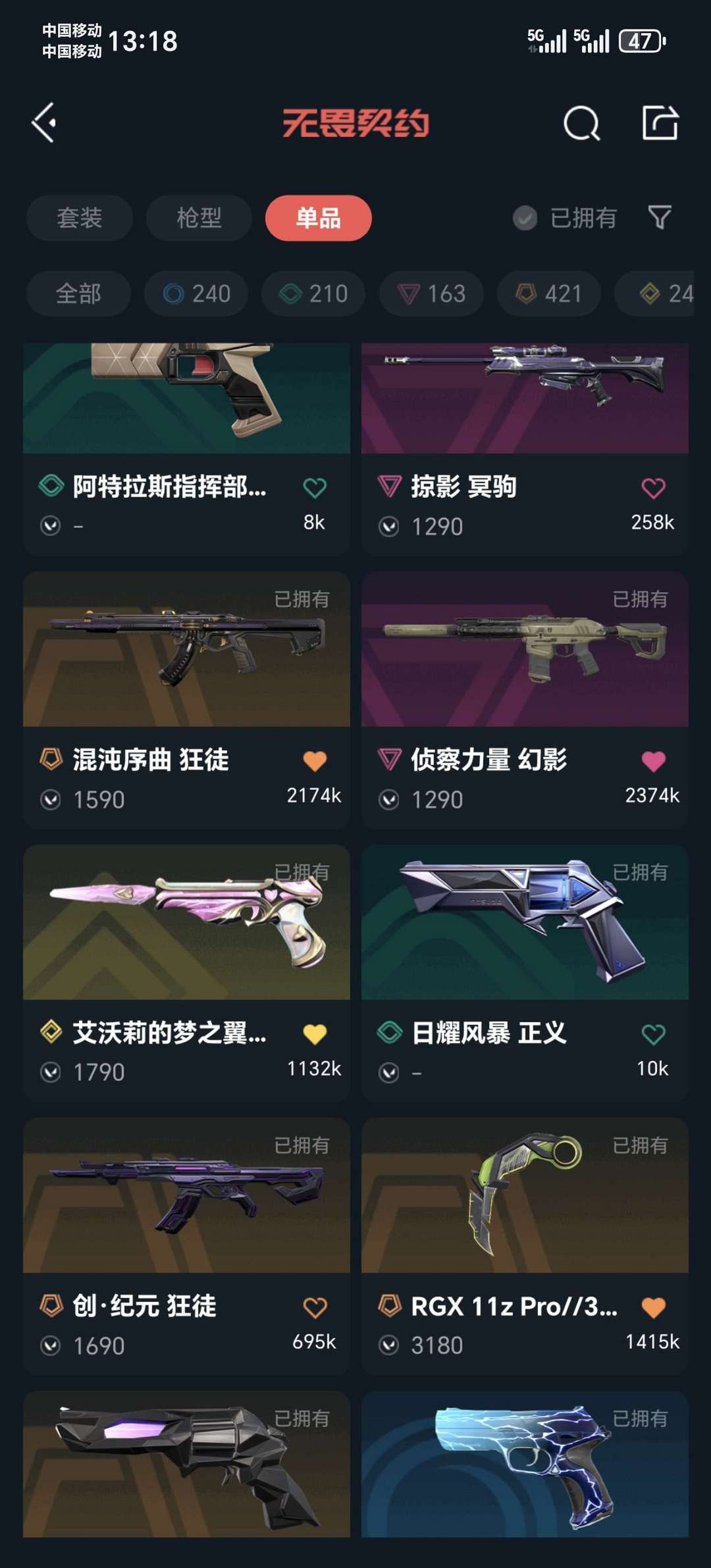Switch to the 枪型 tab
This screenshot has width=711, height=1568.
pos(198,218)
